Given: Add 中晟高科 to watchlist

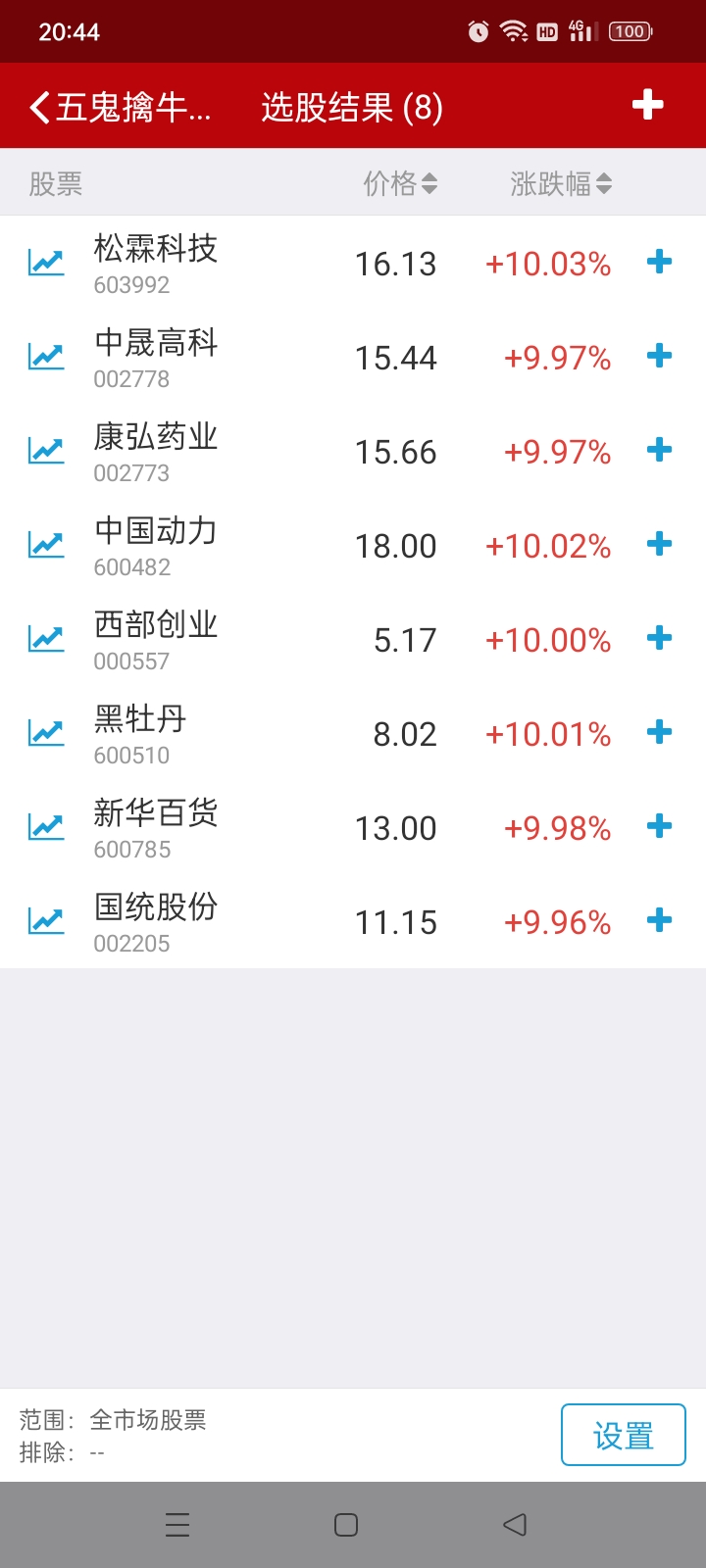Looking at the screenshot, I should (660, 356).
